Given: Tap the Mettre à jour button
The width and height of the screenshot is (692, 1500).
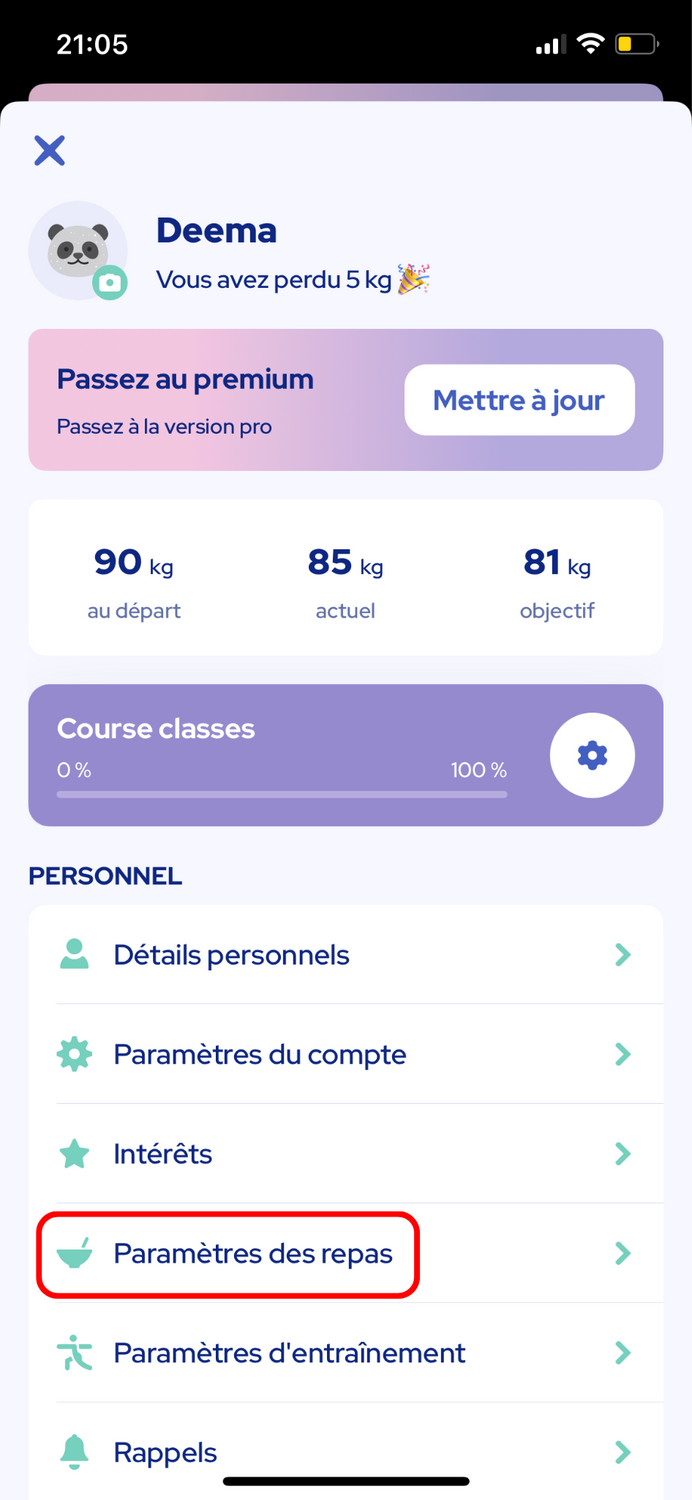Looking at the screenshot, I should [x=519, y=400].
